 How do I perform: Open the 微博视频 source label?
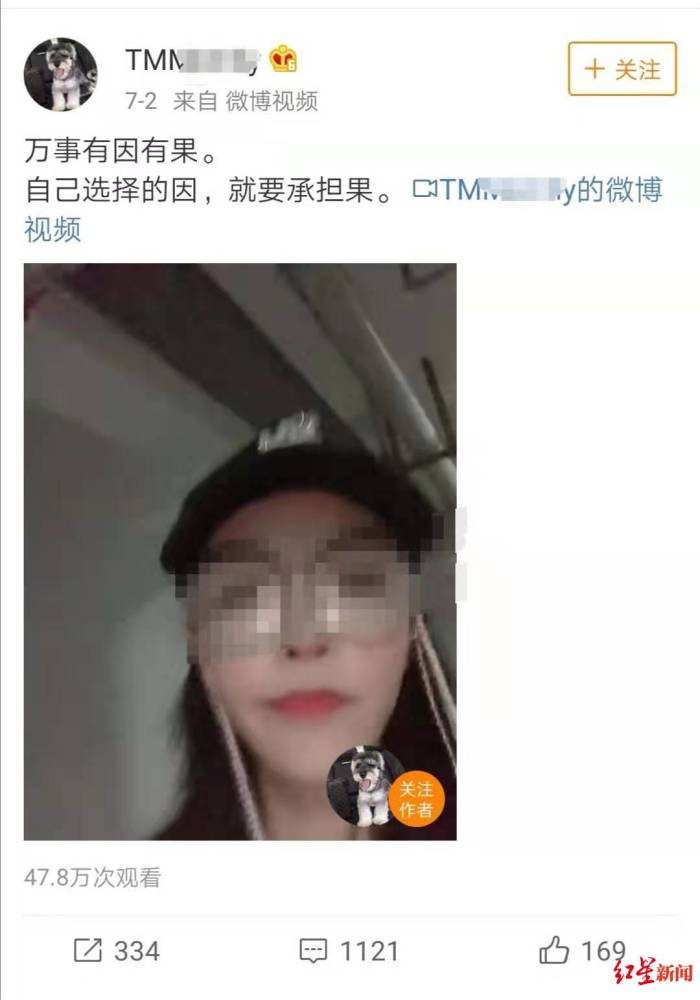click(x=272, y=101)
